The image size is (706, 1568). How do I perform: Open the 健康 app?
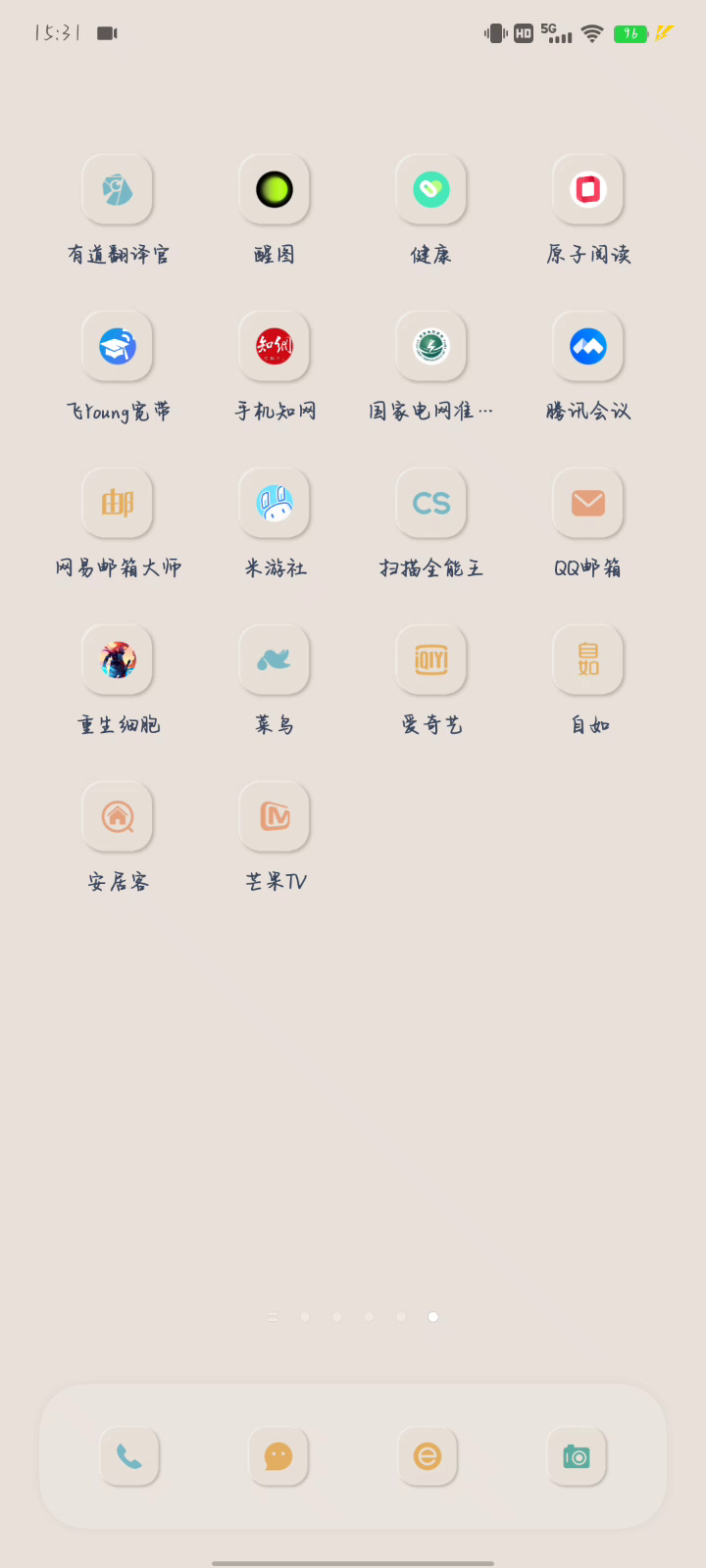(x=431, y=189)
